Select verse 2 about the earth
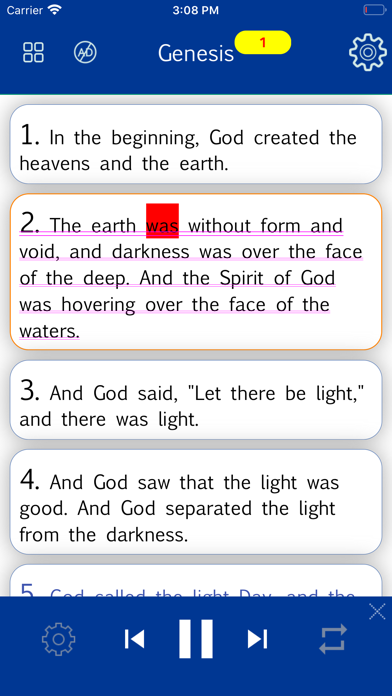 point(196,272)
